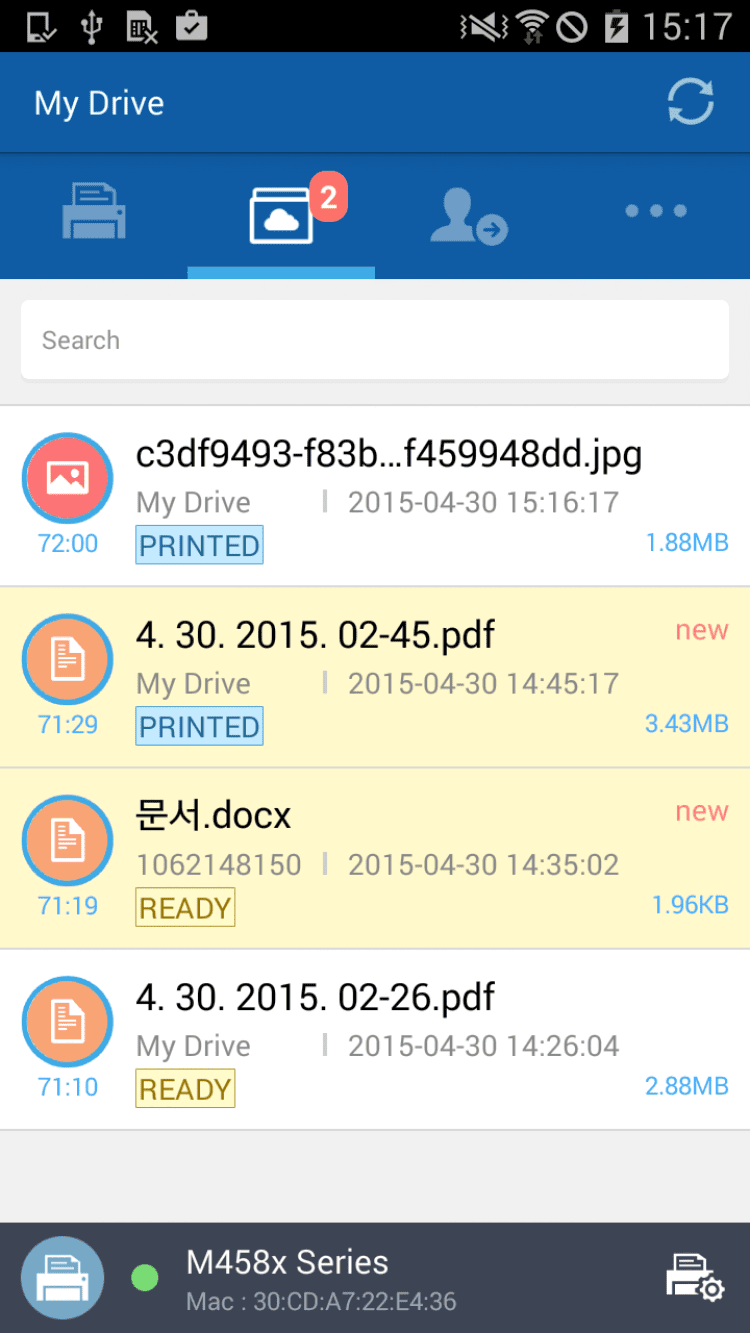The image size is (750, 1333).
Task: Open printer settings for M458x Series
Action: click(x=694, y=1277)
